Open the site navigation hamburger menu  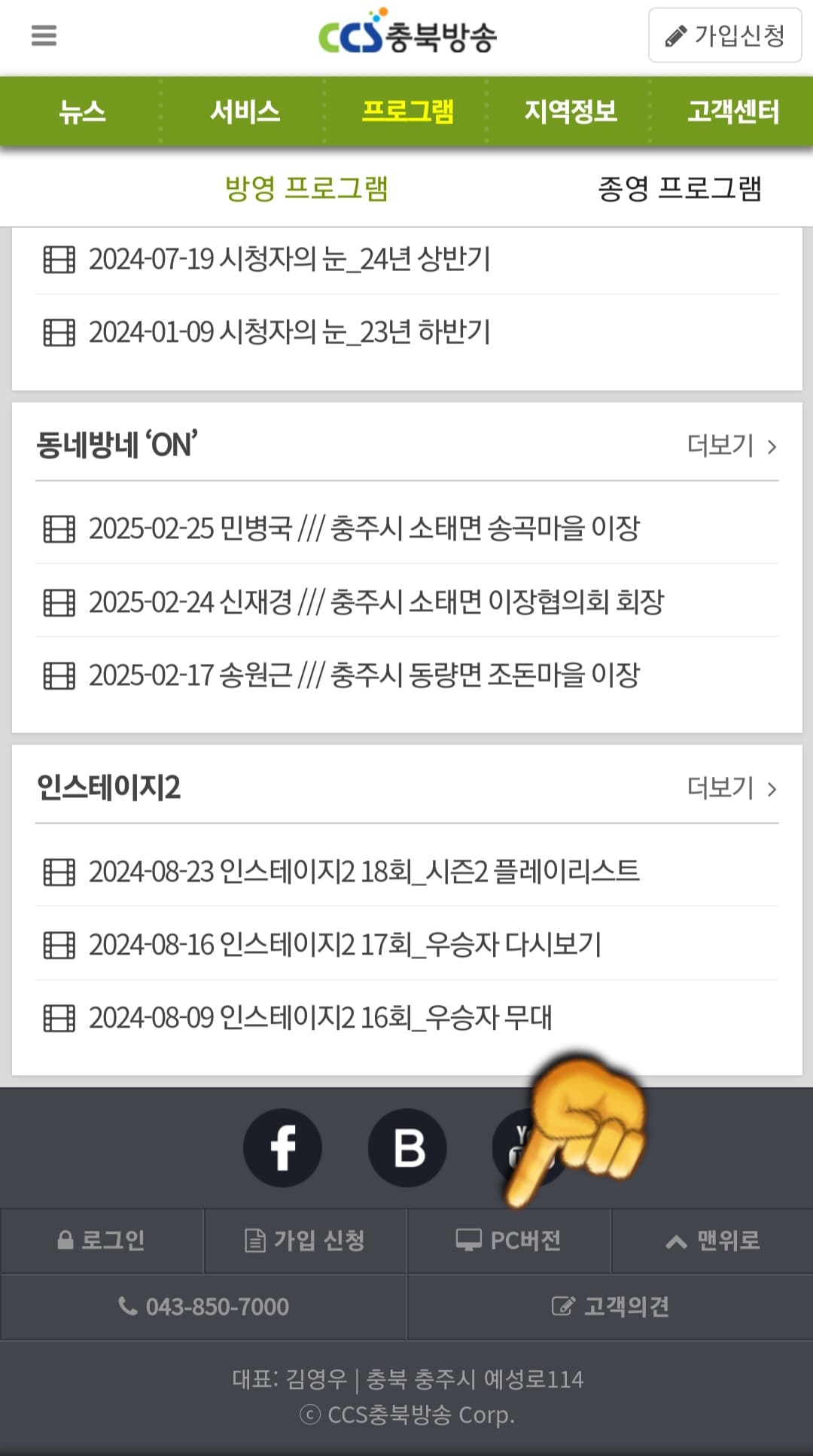pos(43,35)
